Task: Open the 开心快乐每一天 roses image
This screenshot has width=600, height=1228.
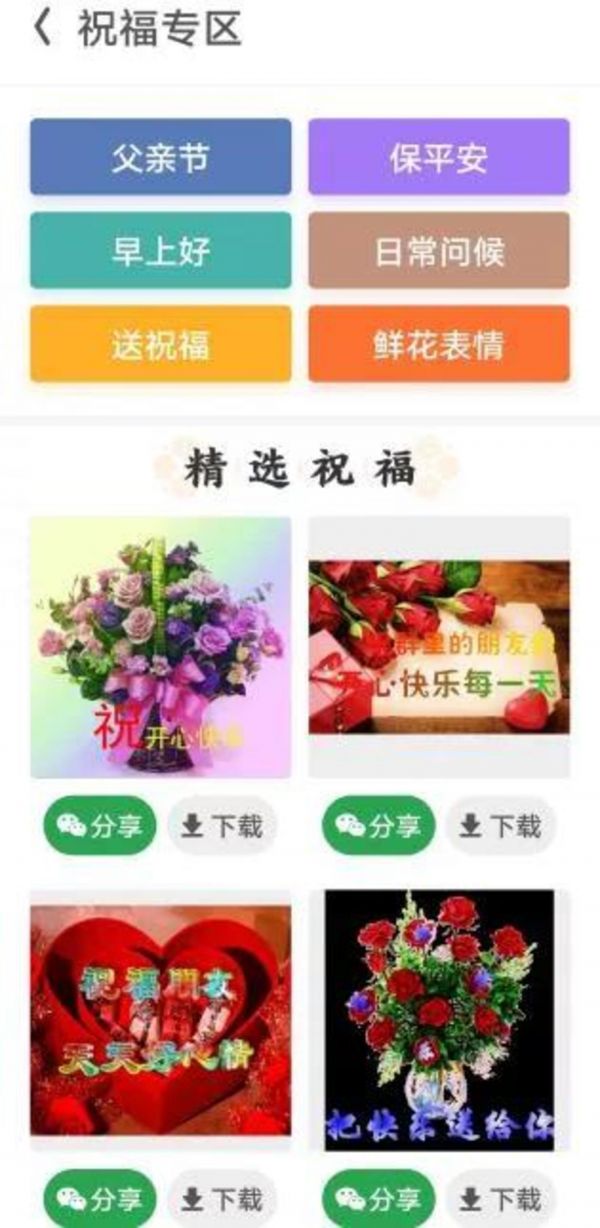Action: tap(439, 647)
